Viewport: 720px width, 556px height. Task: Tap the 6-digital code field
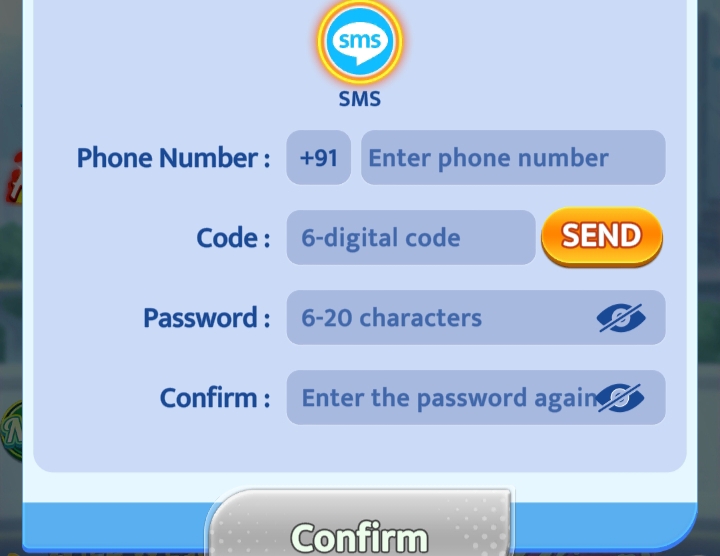coord(410,238)
